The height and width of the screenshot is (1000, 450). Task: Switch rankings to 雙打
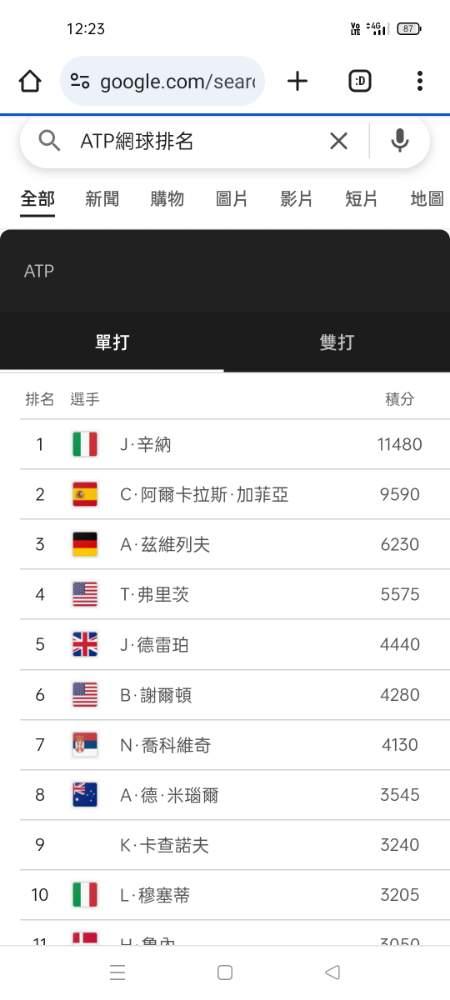(x=337, y=342)
